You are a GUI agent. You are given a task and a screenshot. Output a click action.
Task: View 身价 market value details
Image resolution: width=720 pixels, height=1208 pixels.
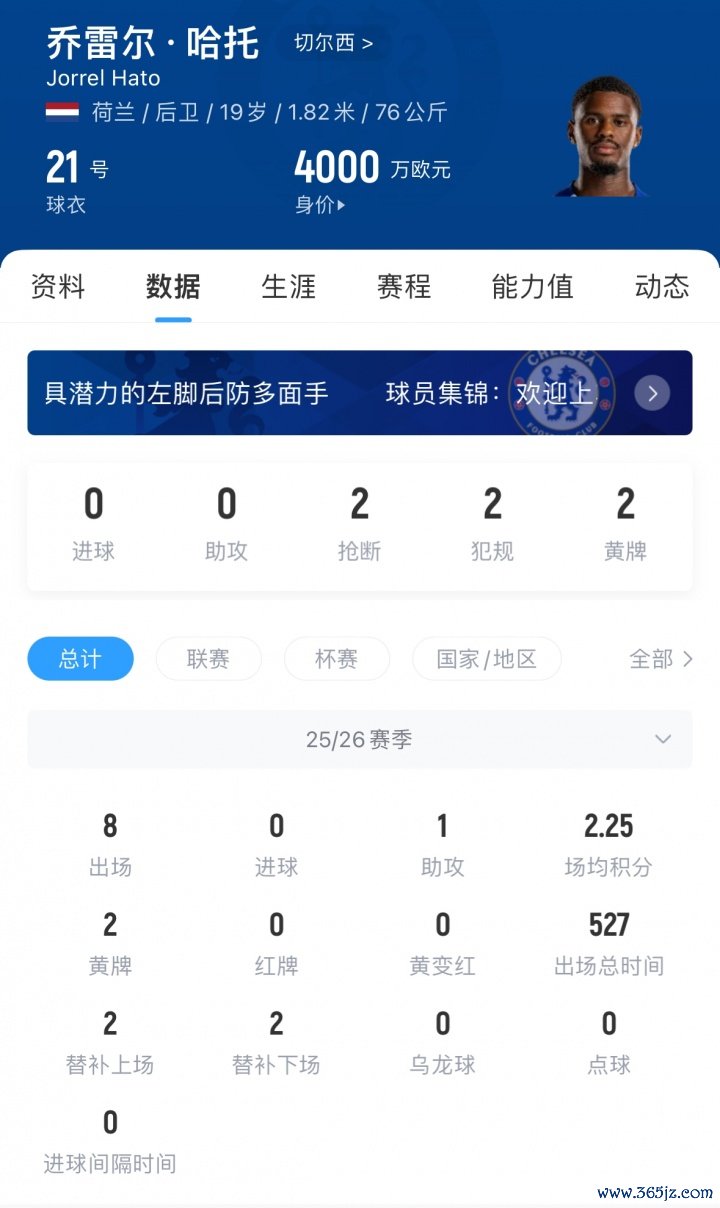coord(320,205)
